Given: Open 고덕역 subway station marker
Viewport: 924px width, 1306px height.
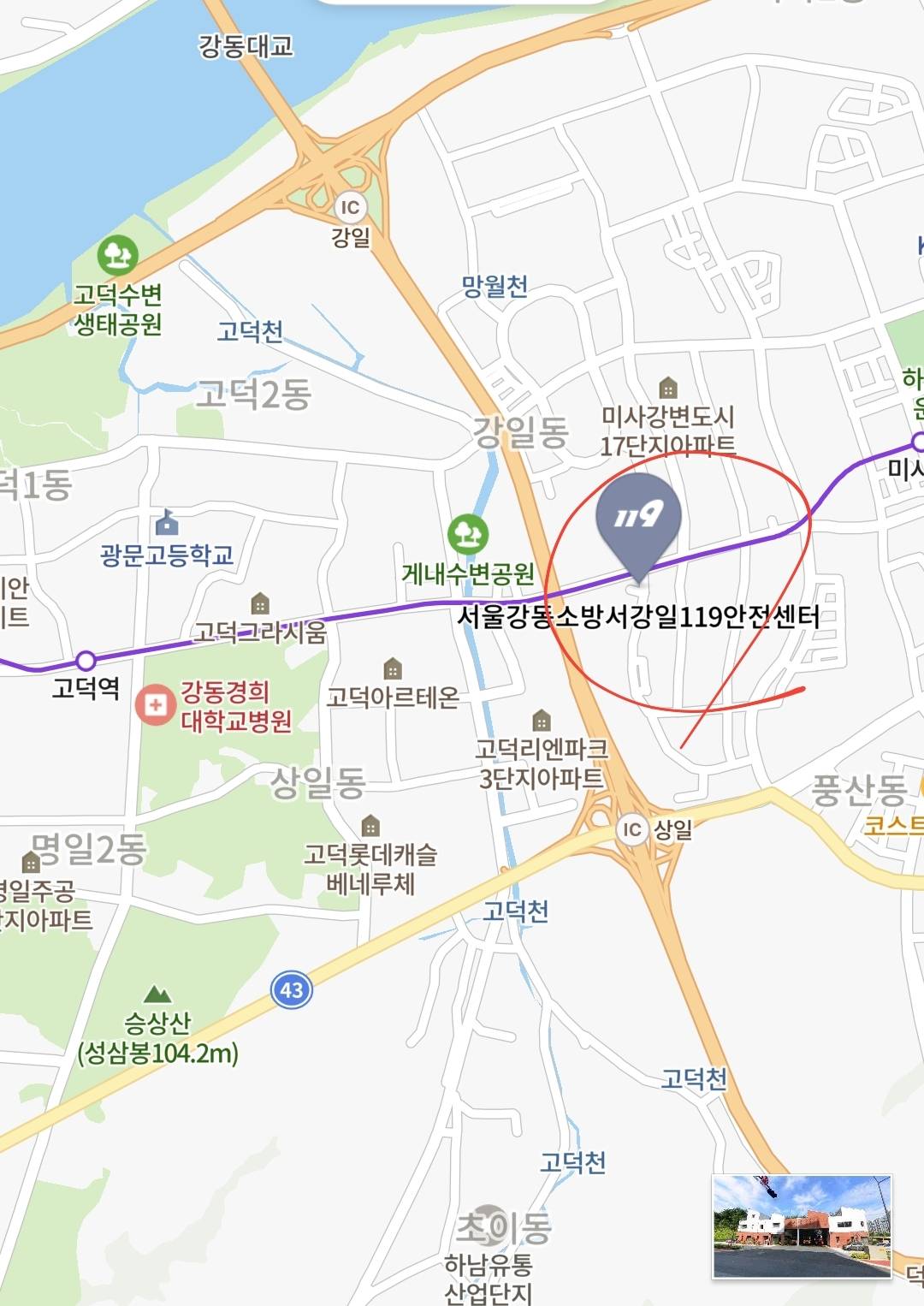Looking at the screenshot, I should coord(86,661).
